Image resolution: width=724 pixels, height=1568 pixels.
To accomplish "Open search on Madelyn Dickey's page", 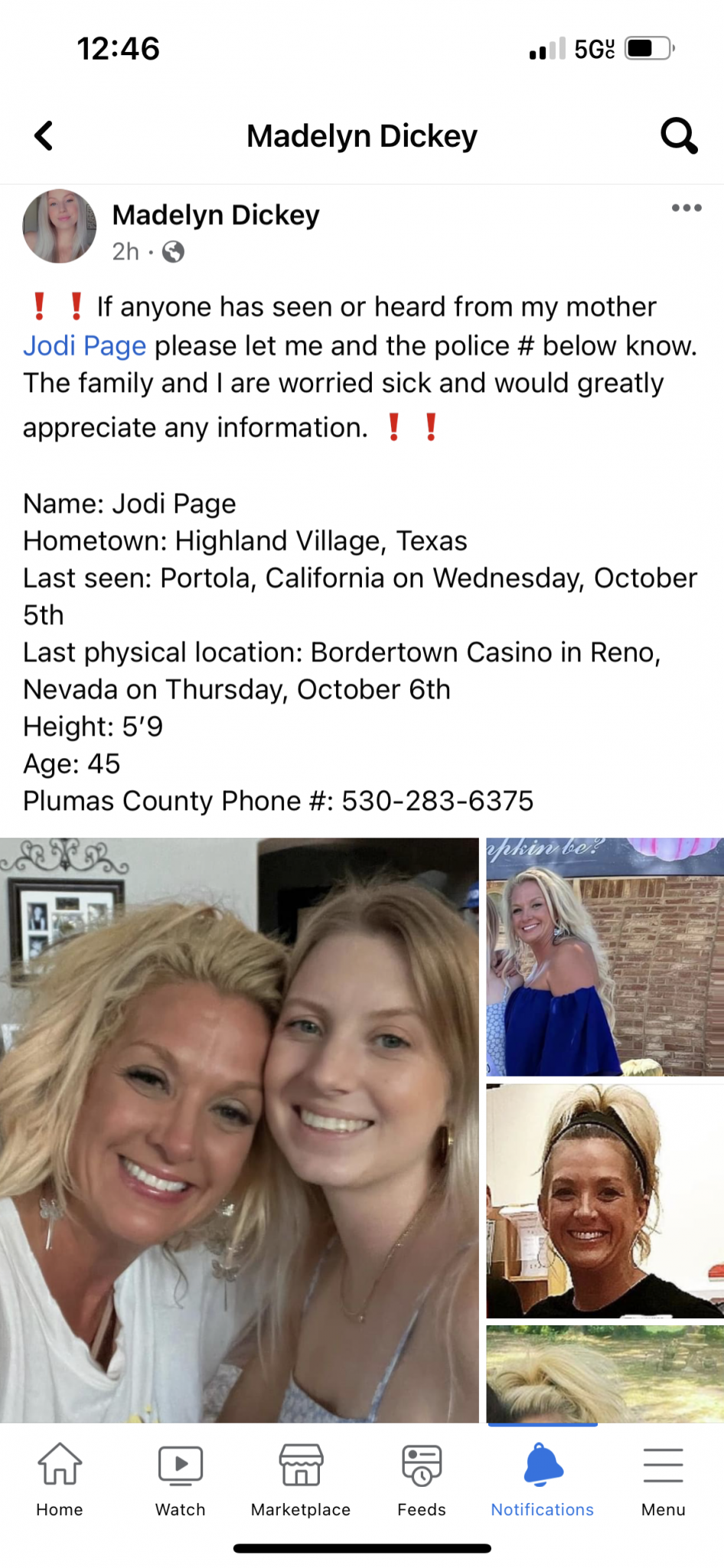I will (x=678, y=136).
